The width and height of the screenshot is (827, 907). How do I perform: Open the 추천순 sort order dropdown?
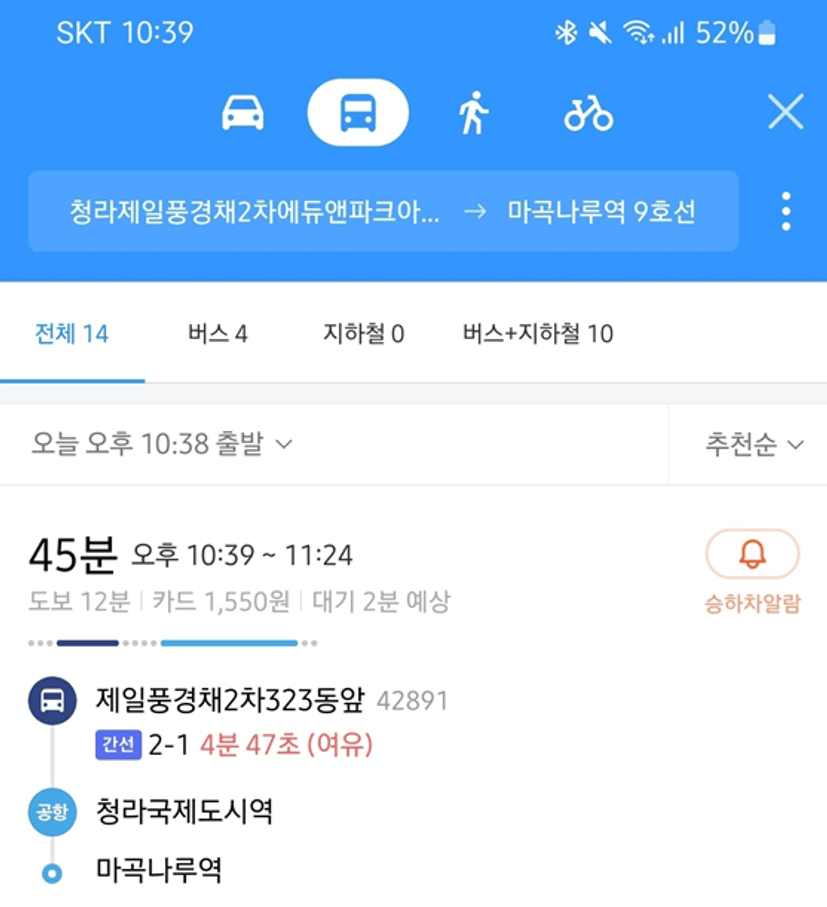click(752, 445)
